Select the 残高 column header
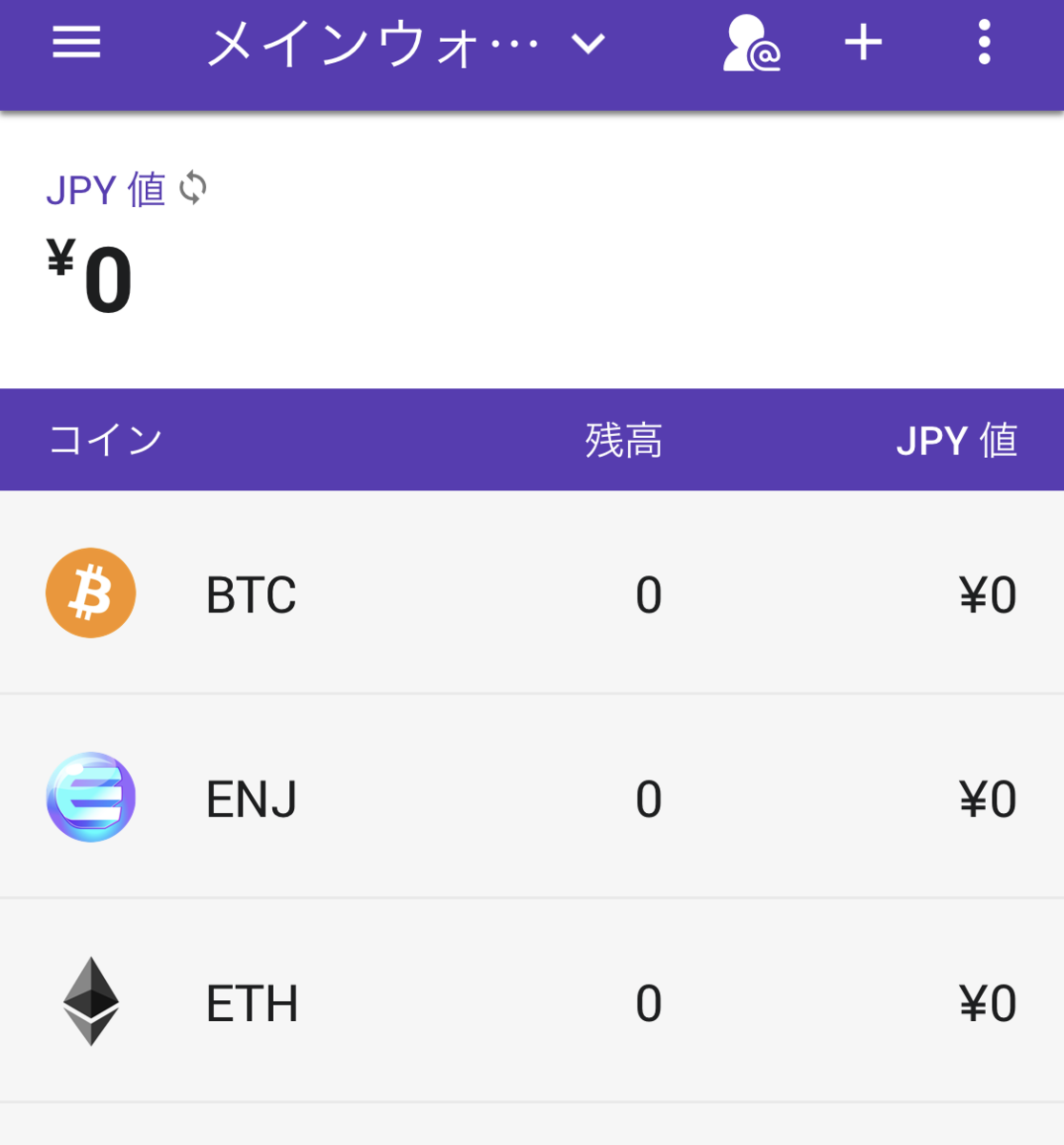The width and height of the screenshot is (1064, 1145). 624,439
